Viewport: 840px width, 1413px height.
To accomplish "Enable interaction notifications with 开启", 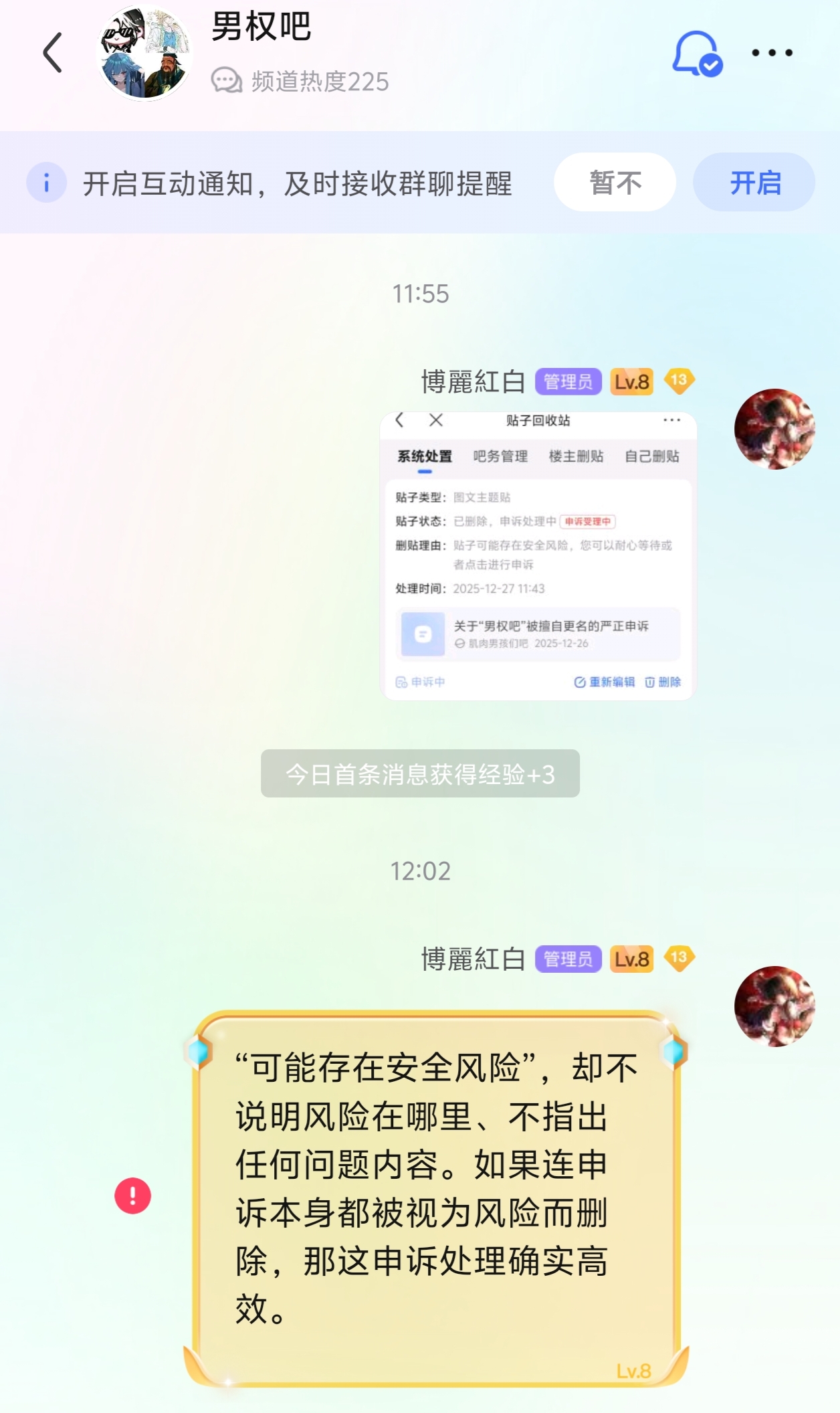I will (x=754, y=183).
